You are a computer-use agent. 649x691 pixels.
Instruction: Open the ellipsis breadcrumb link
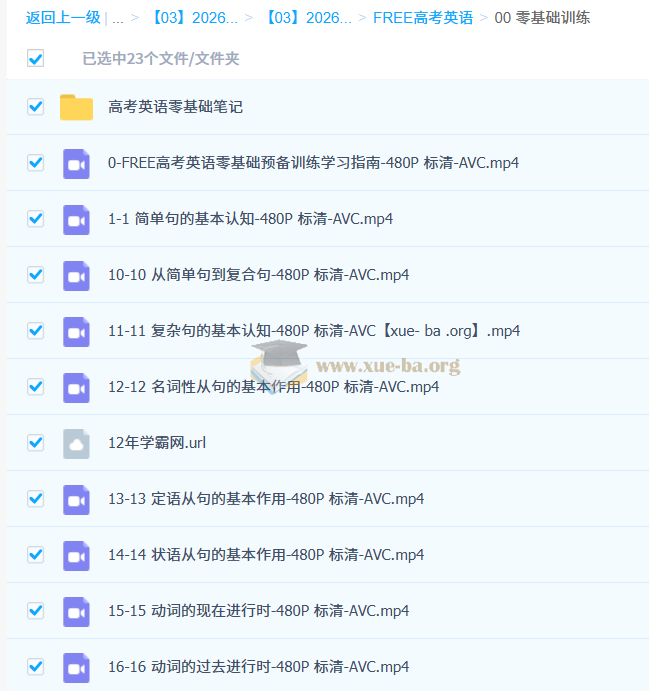(118, 18)
